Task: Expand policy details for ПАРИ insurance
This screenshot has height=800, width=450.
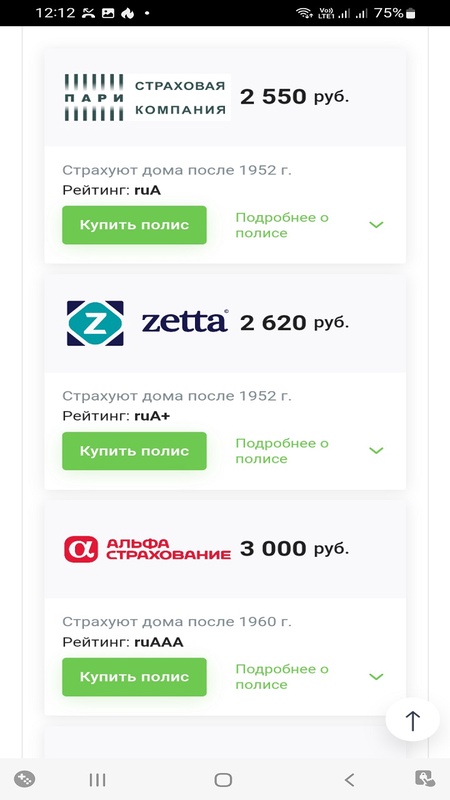Action: (309, 225)
